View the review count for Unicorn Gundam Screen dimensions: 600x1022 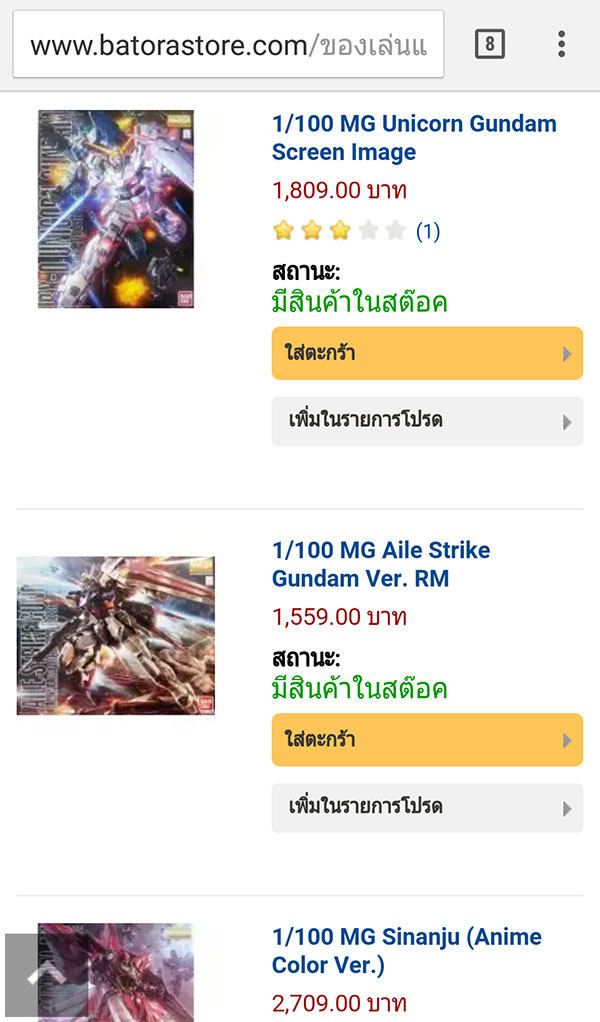click(x=428, y=232)
